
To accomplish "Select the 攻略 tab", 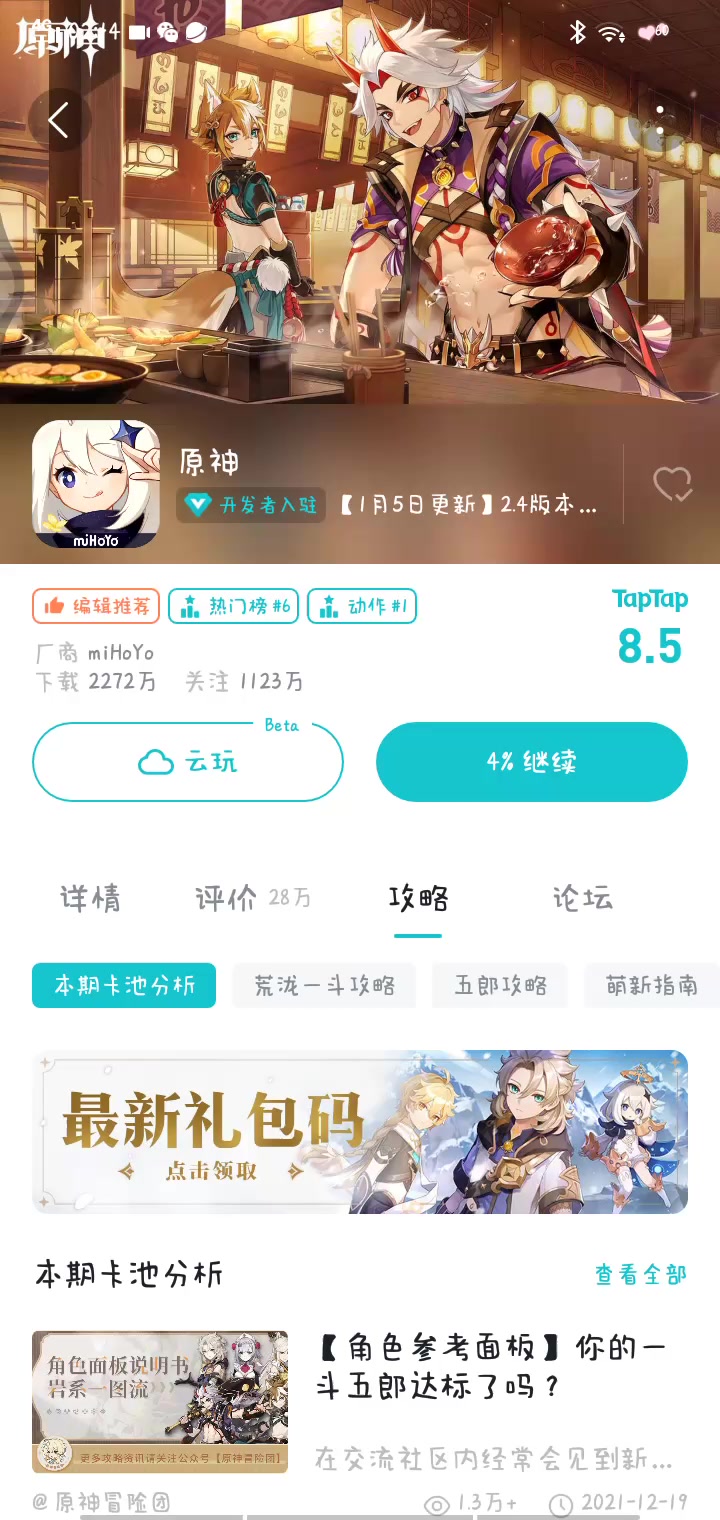I will (418, 898).
